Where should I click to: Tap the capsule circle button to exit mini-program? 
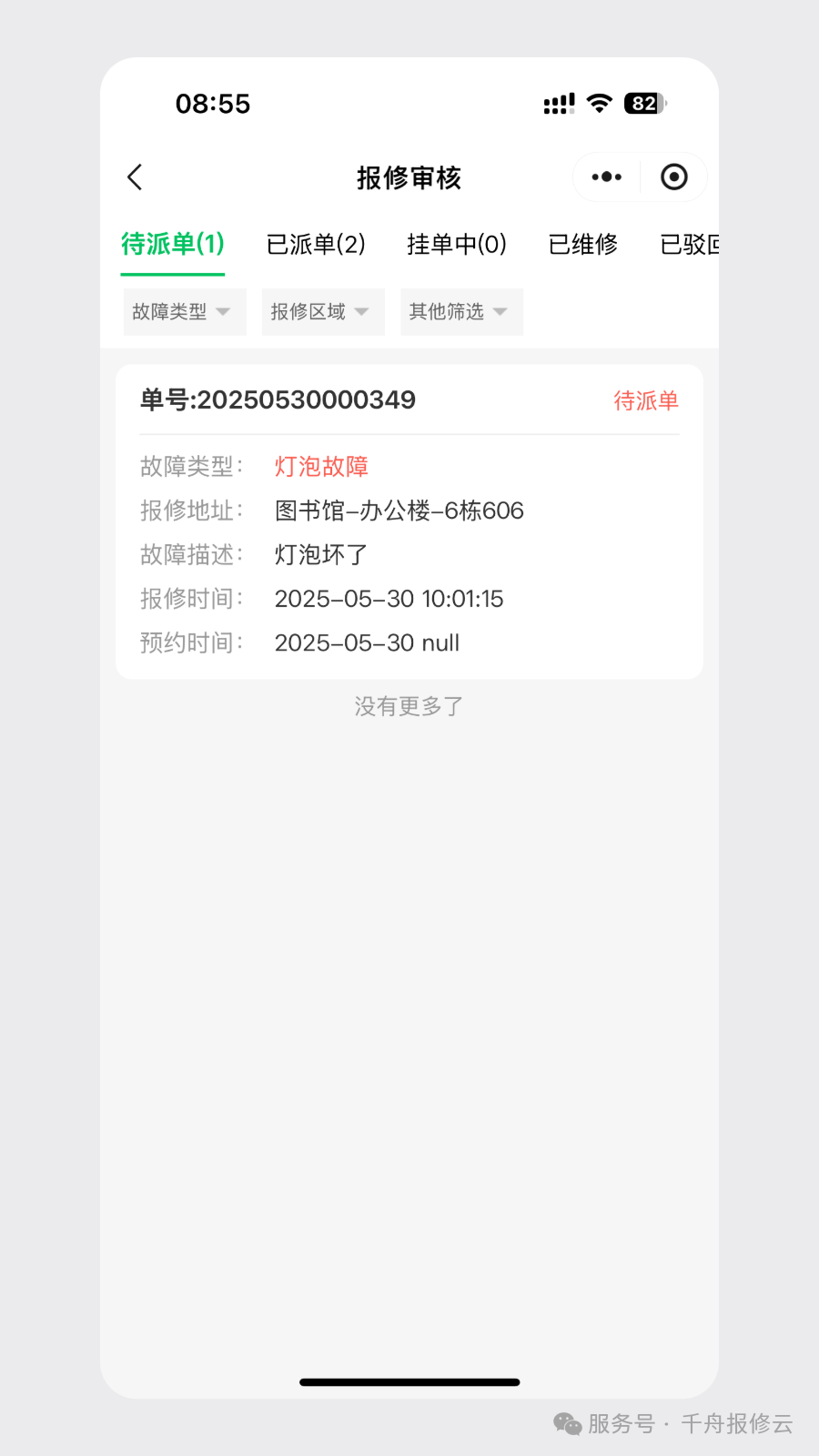[674, 177]
